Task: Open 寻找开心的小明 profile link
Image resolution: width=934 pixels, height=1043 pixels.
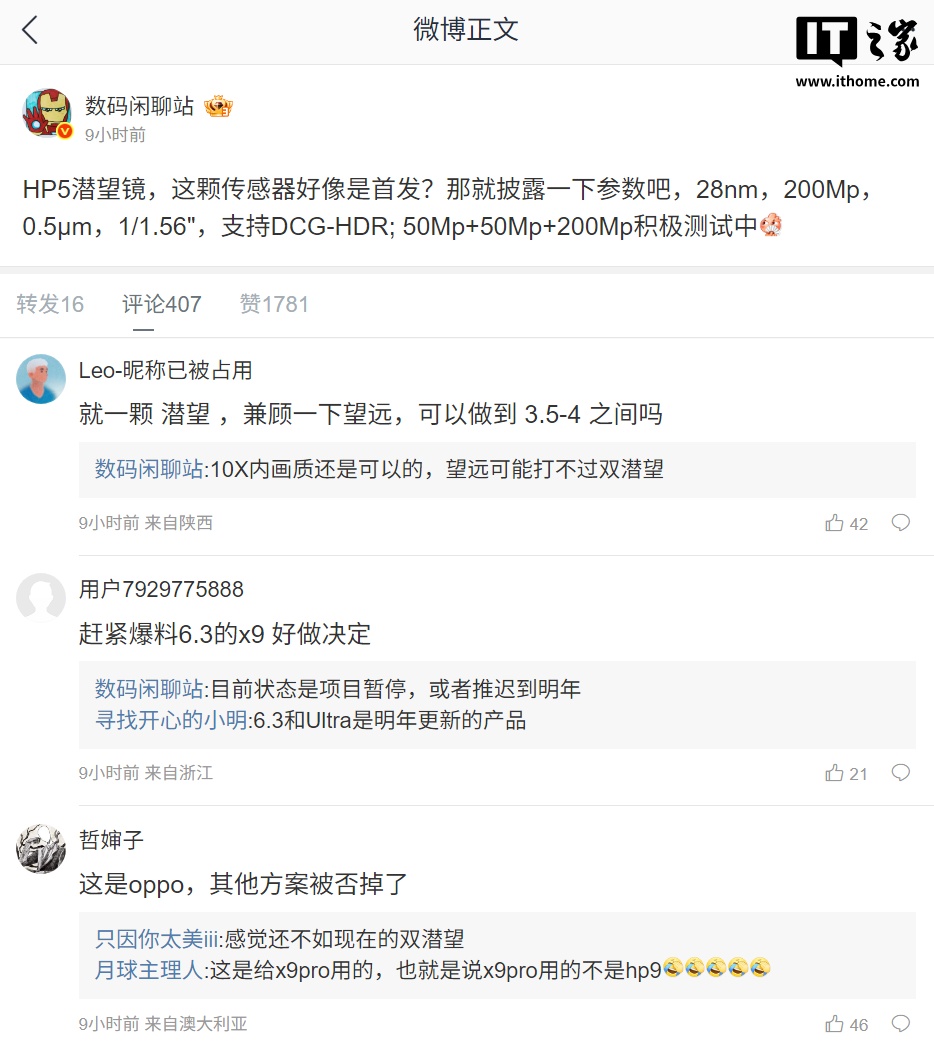Action: click(171, 720)
